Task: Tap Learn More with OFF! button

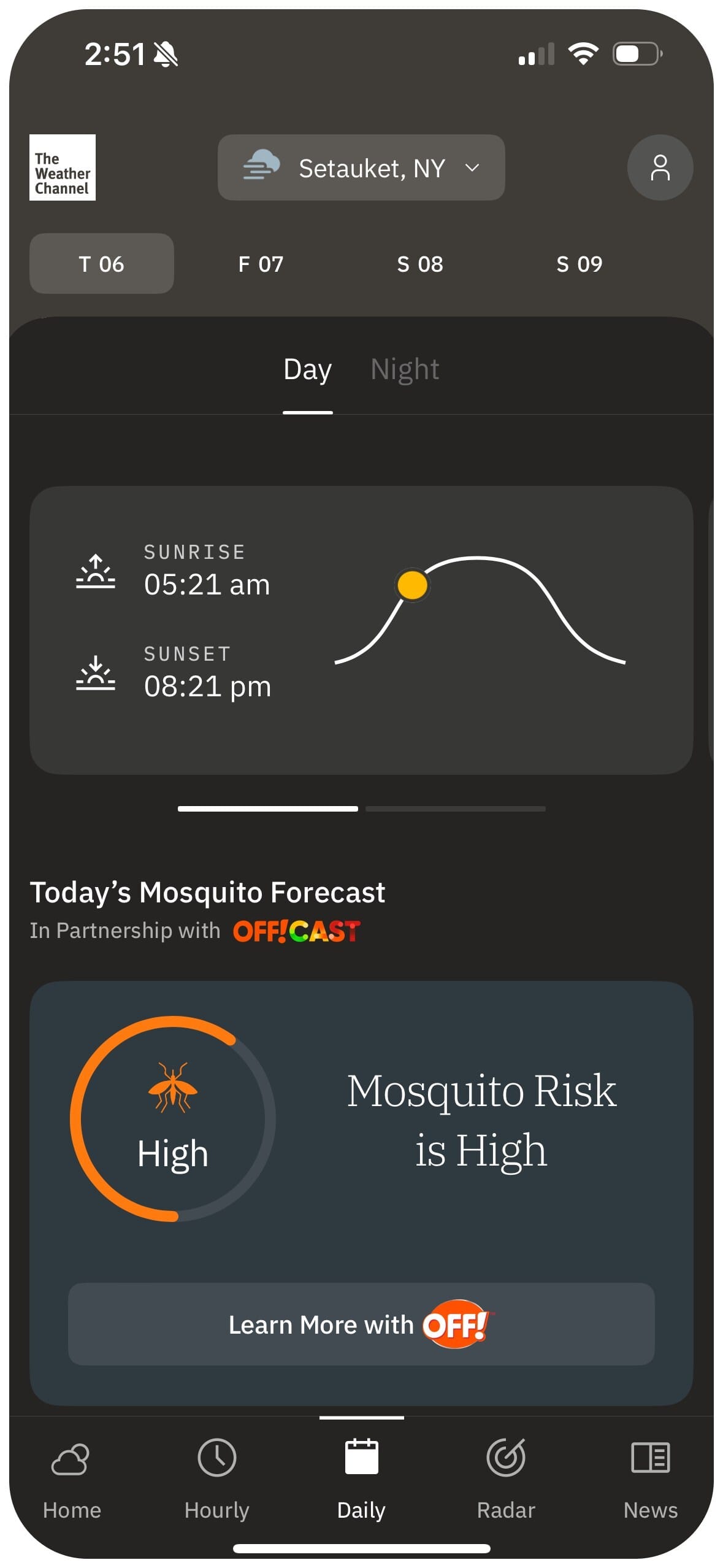Action: [361, 1324]
